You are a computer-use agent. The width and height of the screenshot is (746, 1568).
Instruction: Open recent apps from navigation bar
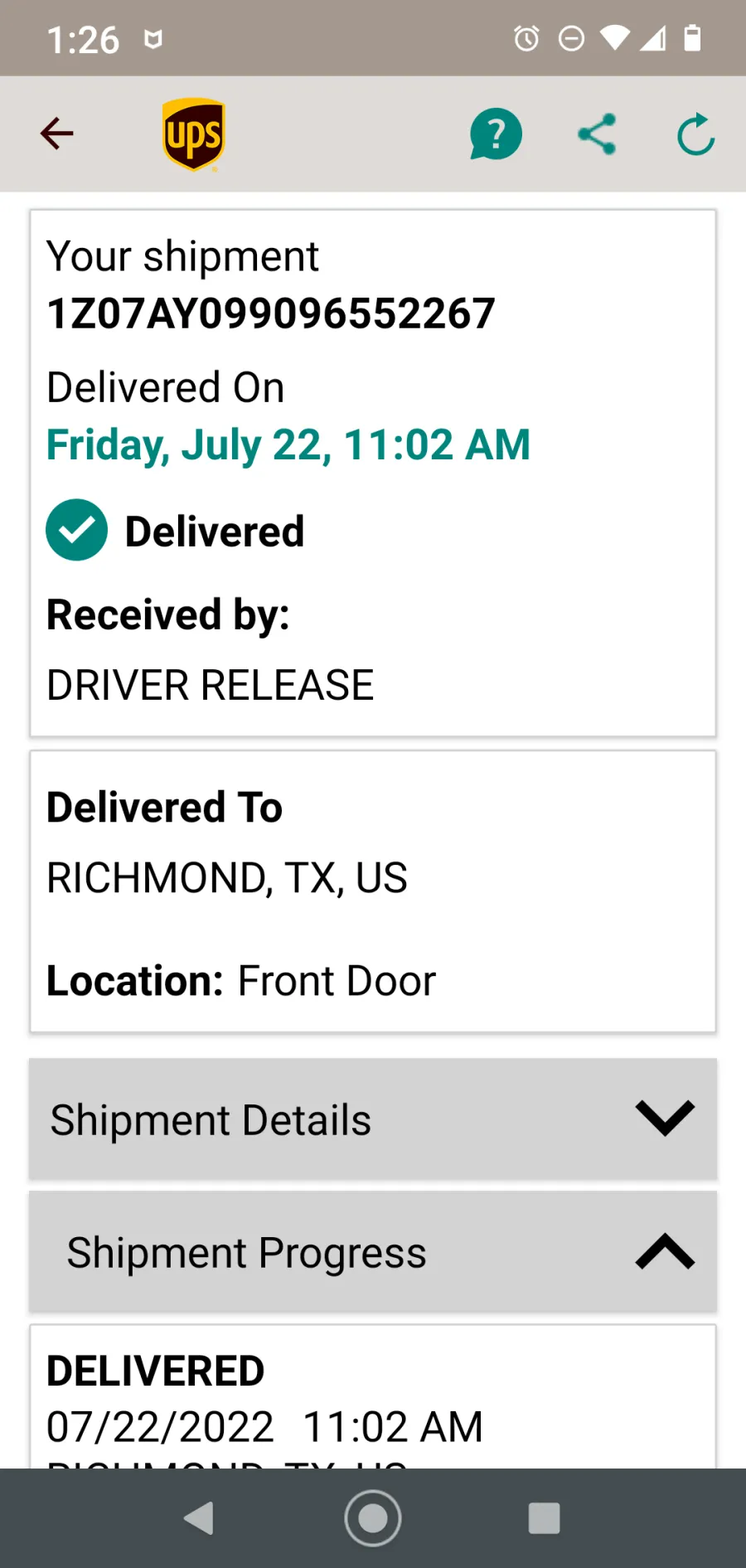(x=545, y=1518)
